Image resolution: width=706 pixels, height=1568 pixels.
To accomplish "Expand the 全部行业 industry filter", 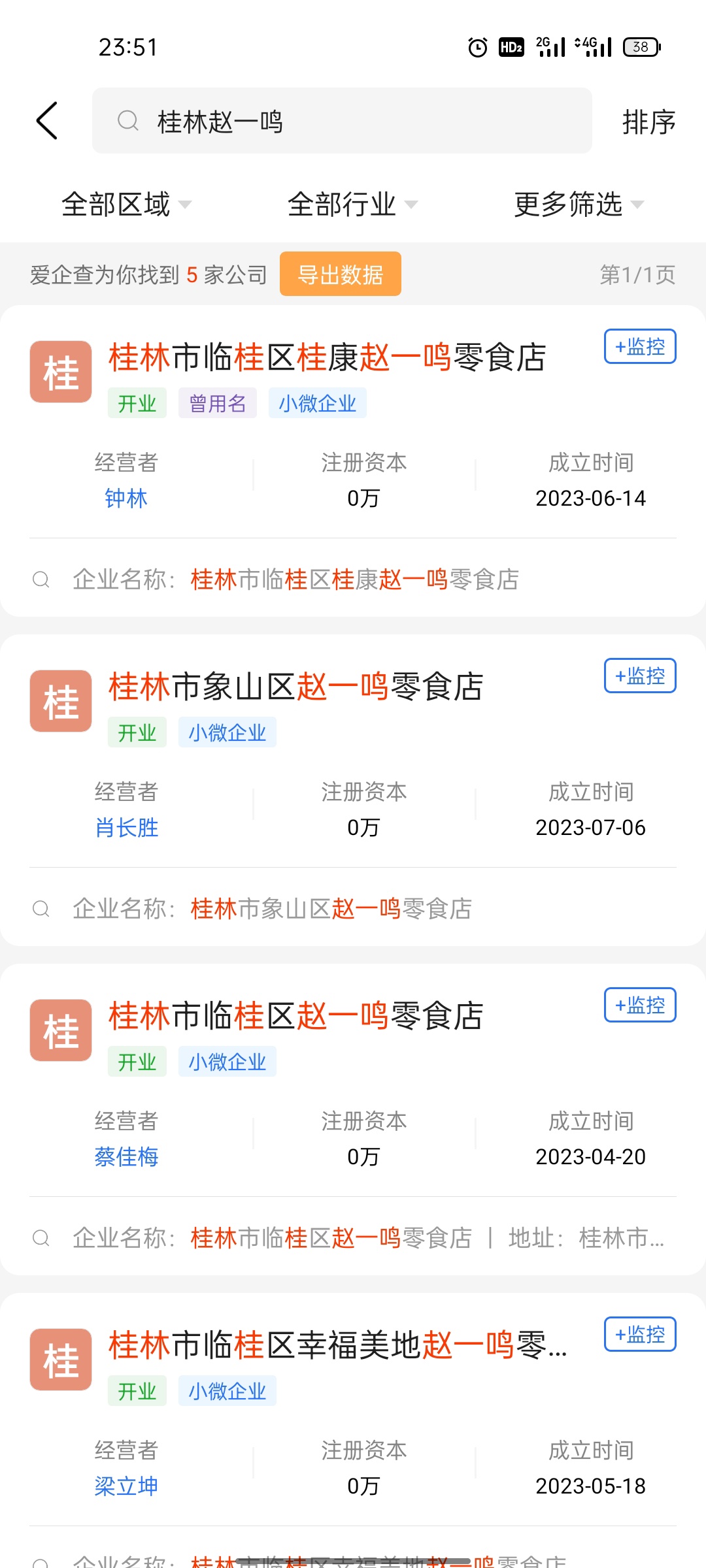I will coord(353,204).
